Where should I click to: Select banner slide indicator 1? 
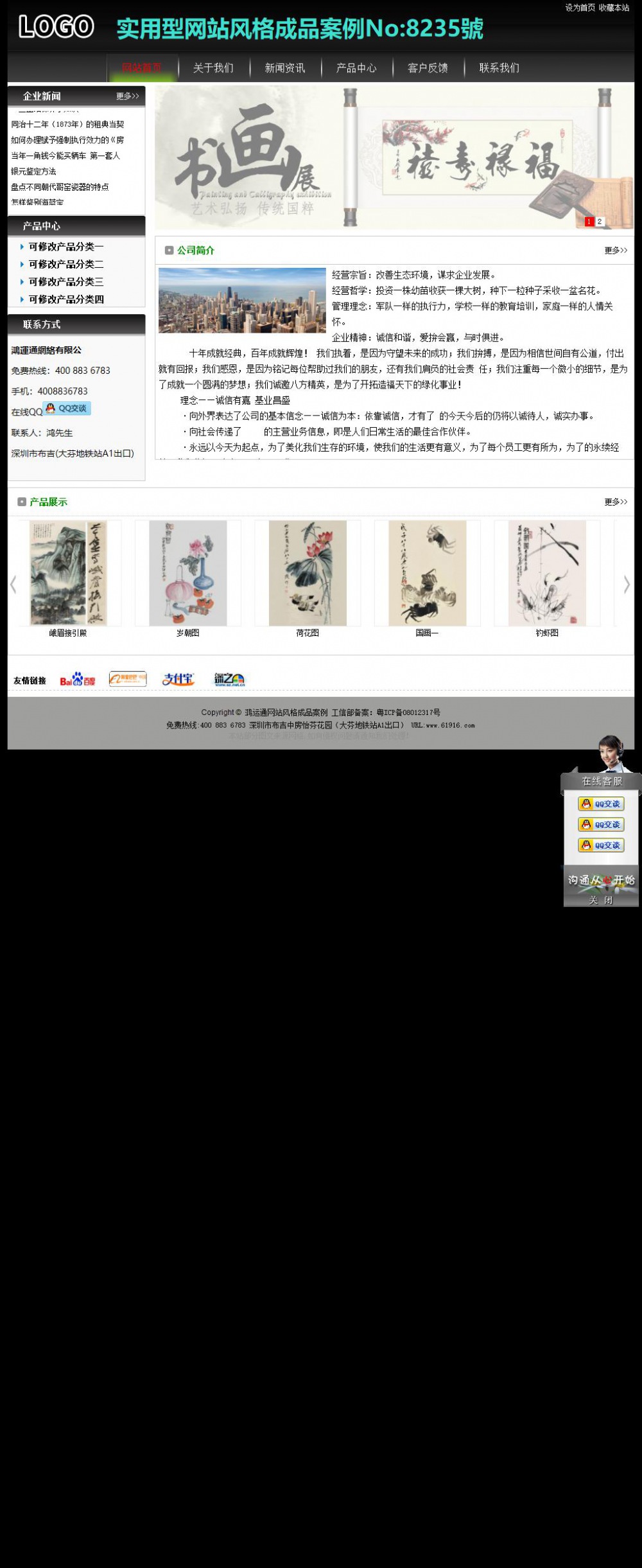click(x=588, y=220)
